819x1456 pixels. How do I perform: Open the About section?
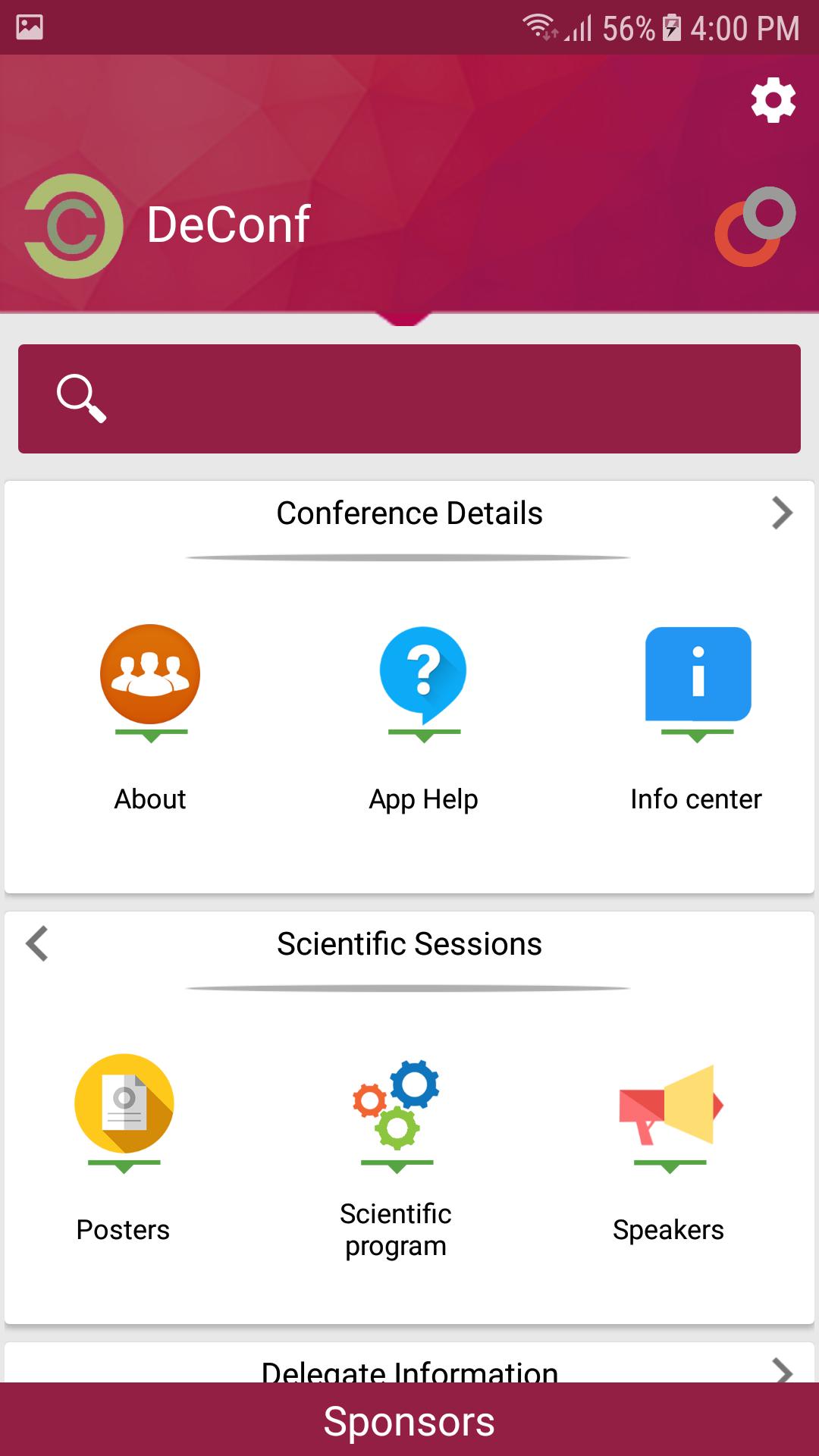pos(150,717)
